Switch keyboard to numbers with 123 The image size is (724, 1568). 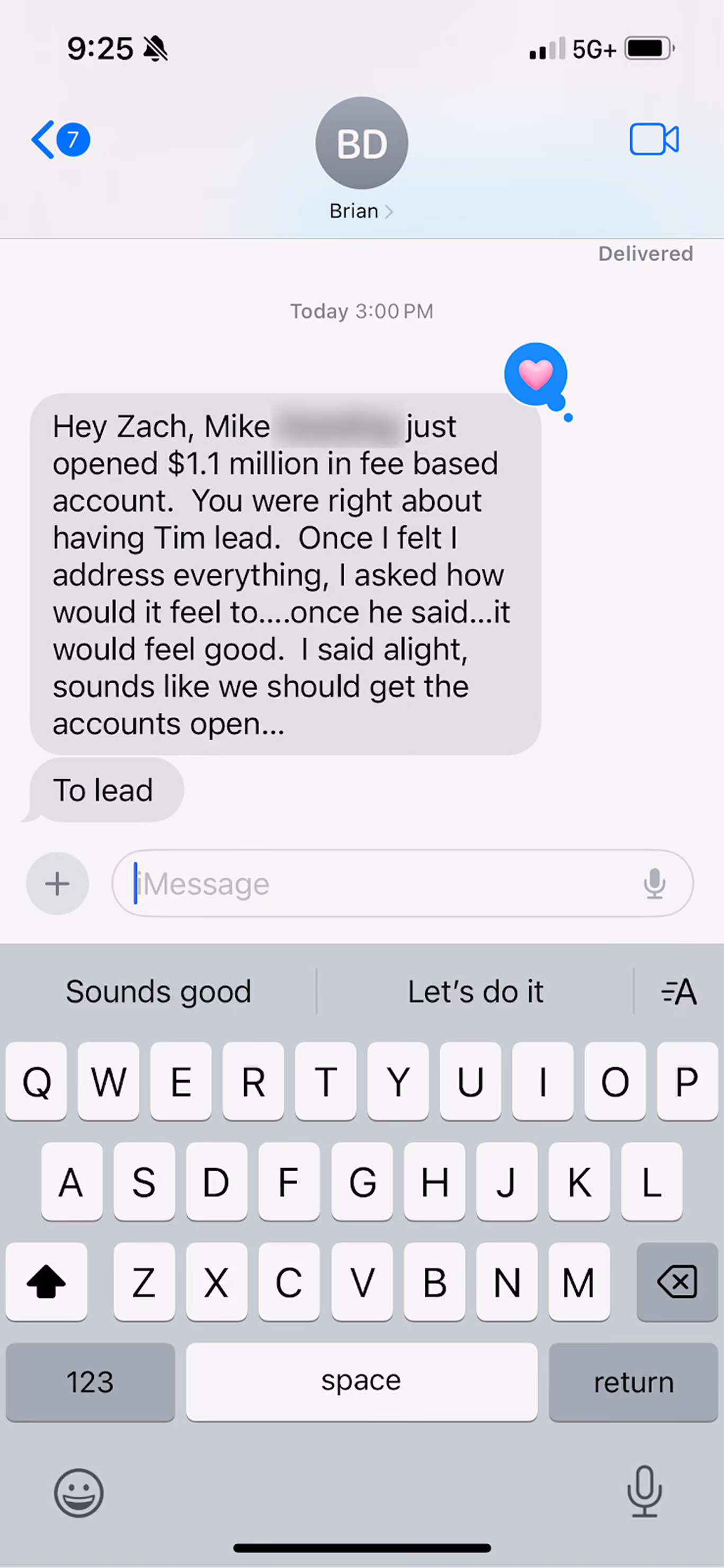click(x=90, y=1382)
